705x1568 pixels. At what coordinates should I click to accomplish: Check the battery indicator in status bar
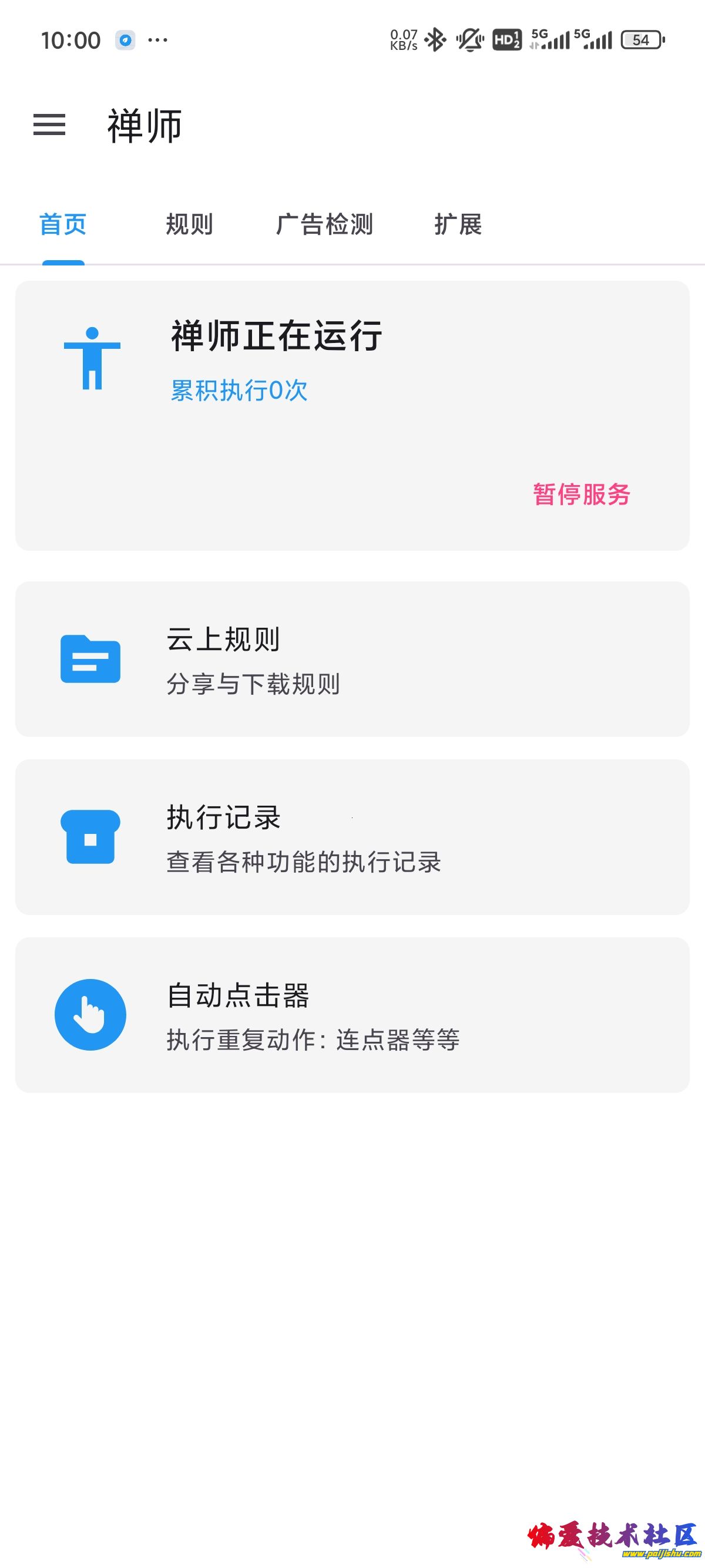tap(641, 39)
